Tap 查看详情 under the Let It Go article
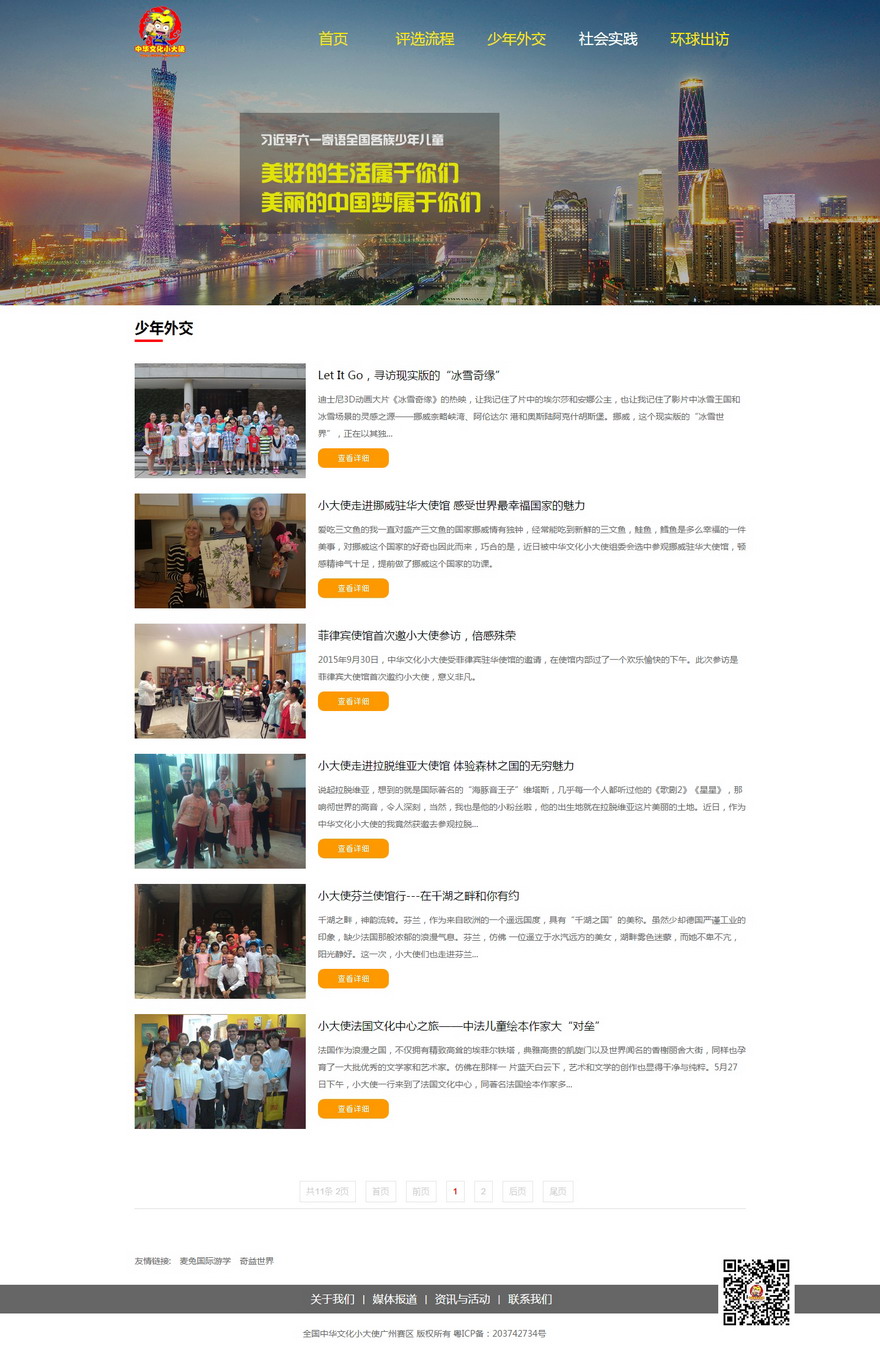 [x=353, y=458]
